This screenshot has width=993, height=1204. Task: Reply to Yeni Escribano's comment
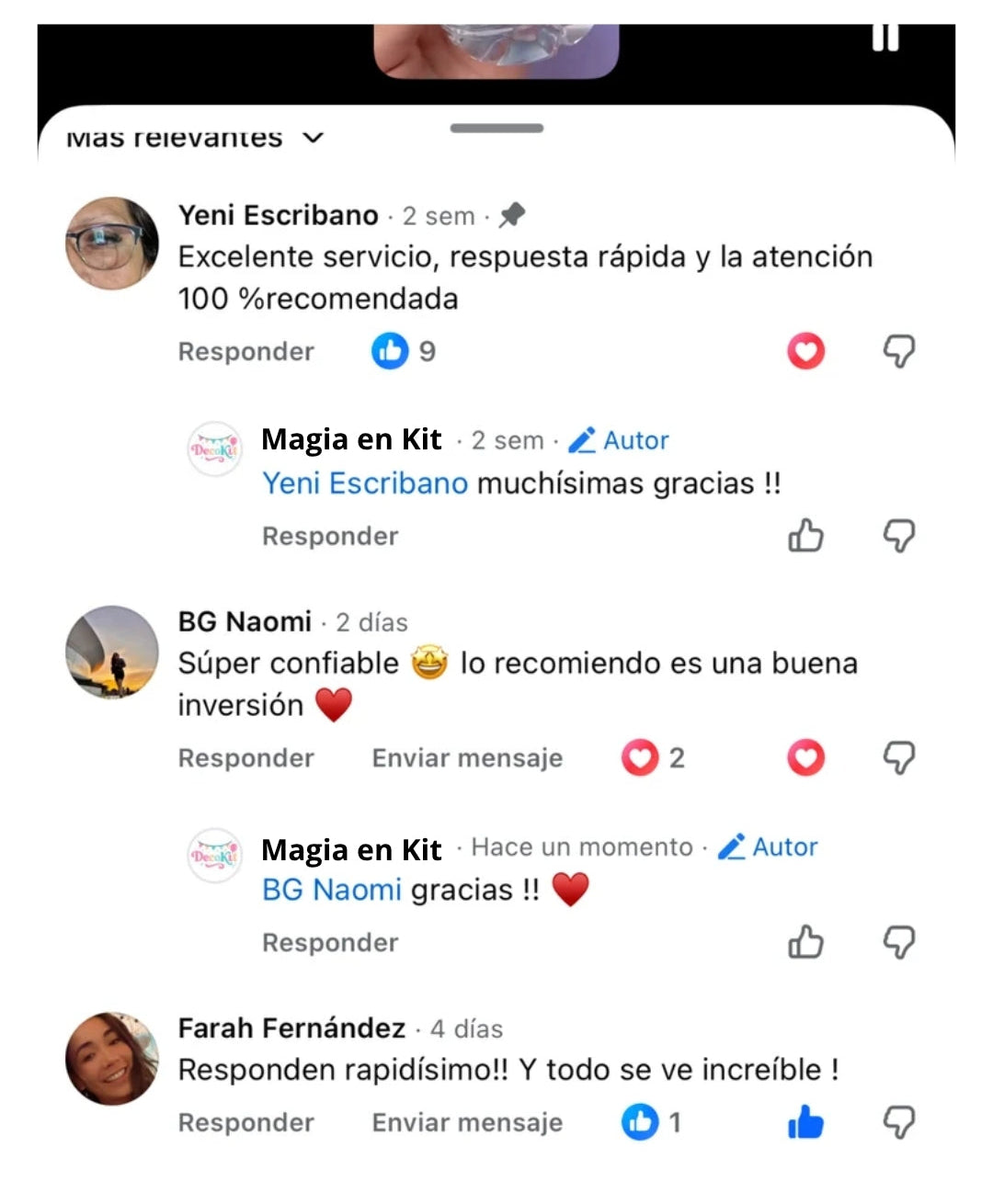[246, 351]
